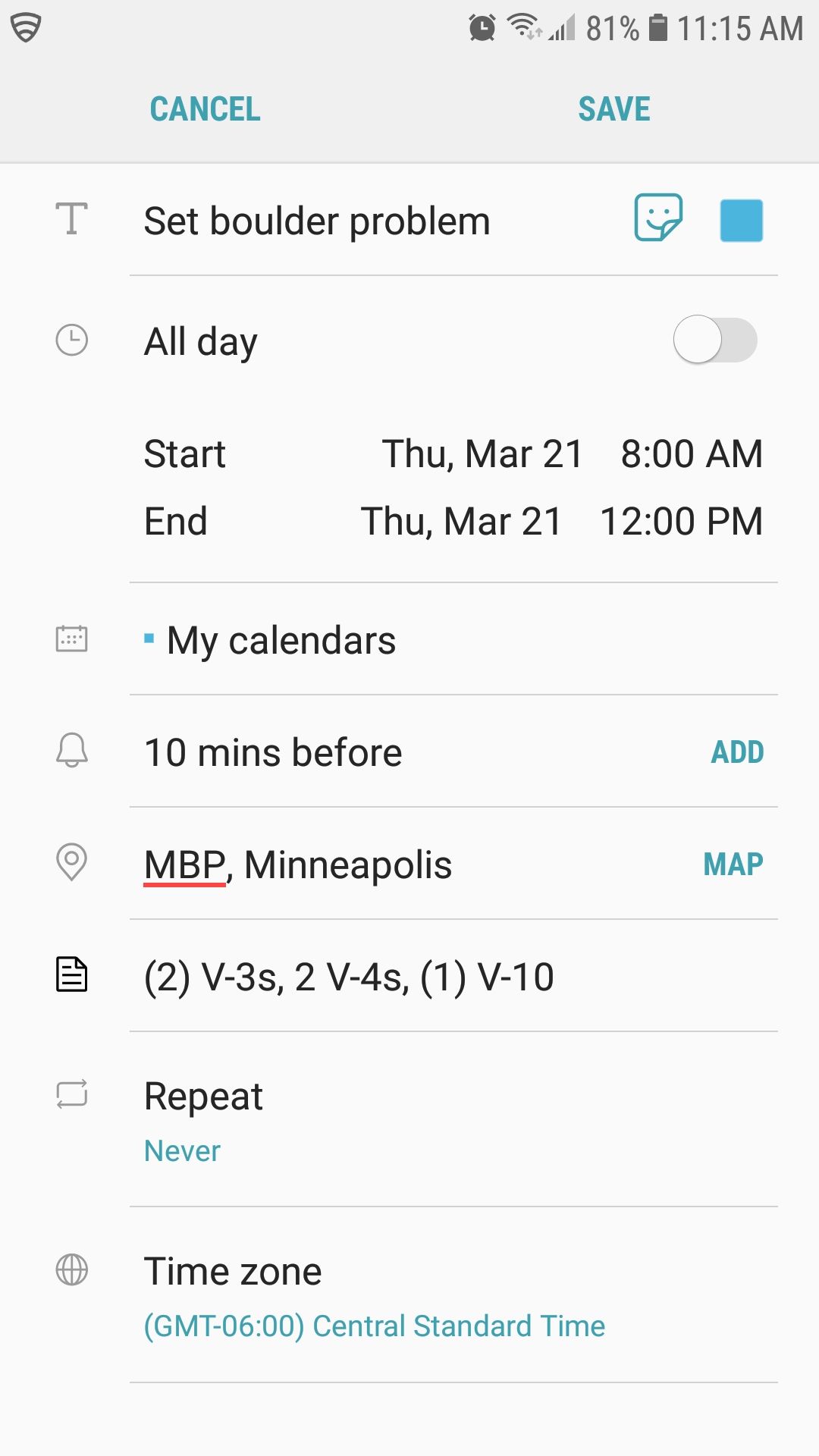Cancel editing the event
The width and height of the screenshot is (819, 1456).
coord(205,109)
